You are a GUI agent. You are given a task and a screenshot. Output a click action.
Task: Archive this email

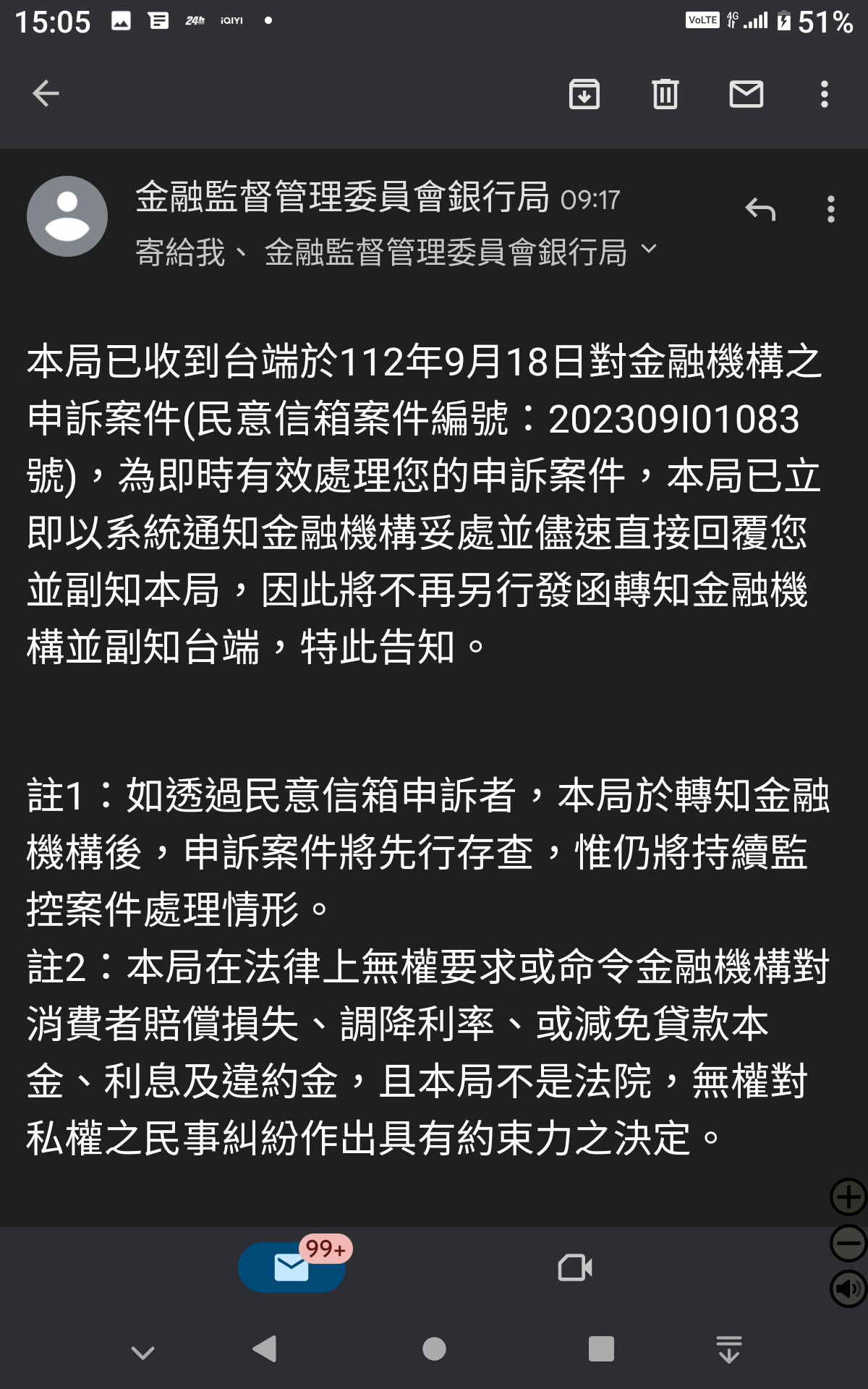click(584, 94)
